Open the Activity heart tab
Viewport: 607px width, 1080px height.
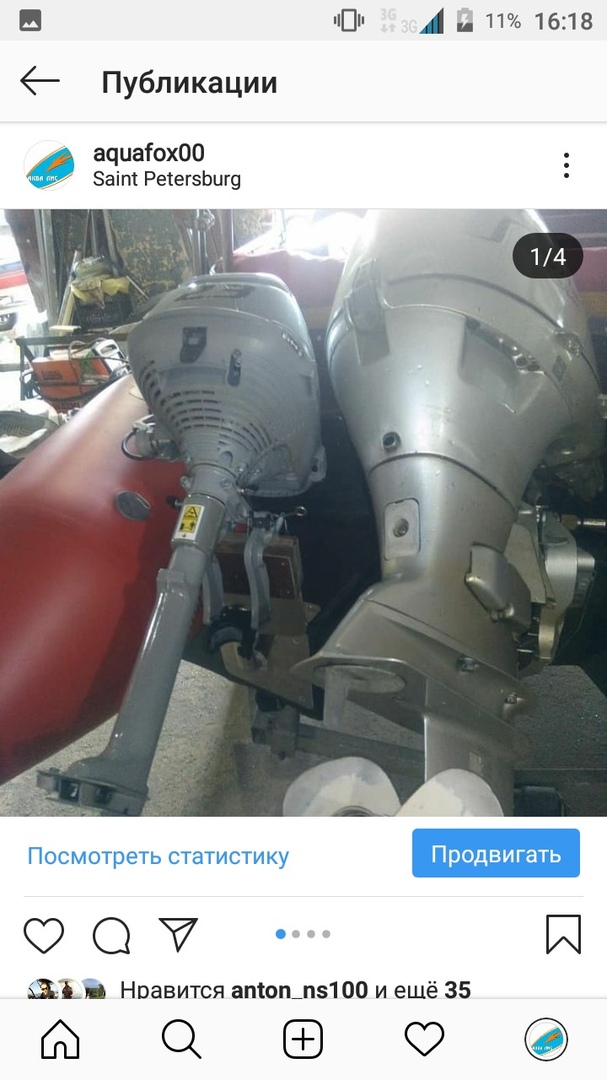[424, 1040]
